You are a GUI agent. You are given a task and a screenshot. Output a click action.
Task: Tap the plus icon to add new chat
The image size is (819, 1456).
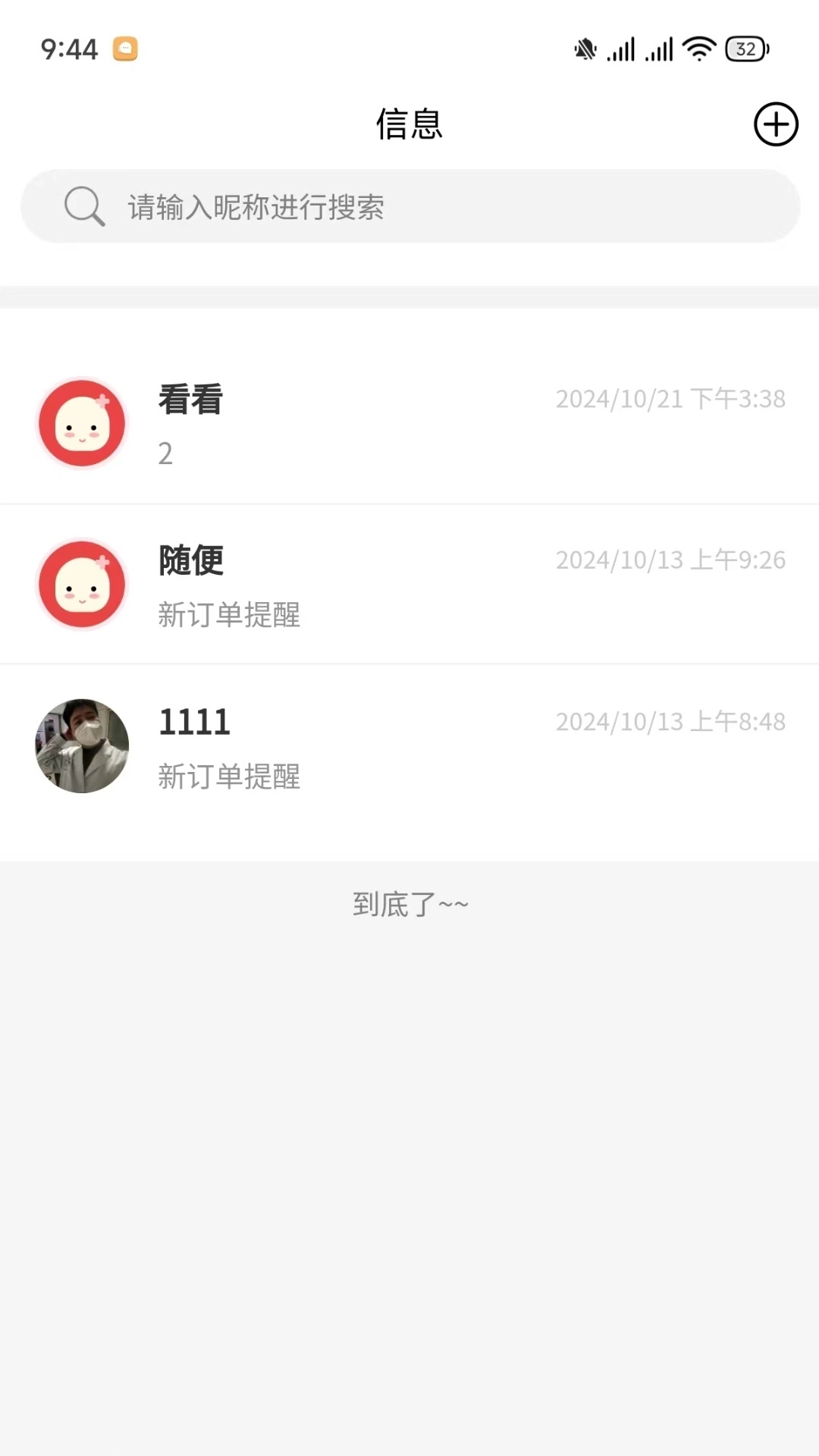click(774, 124)
